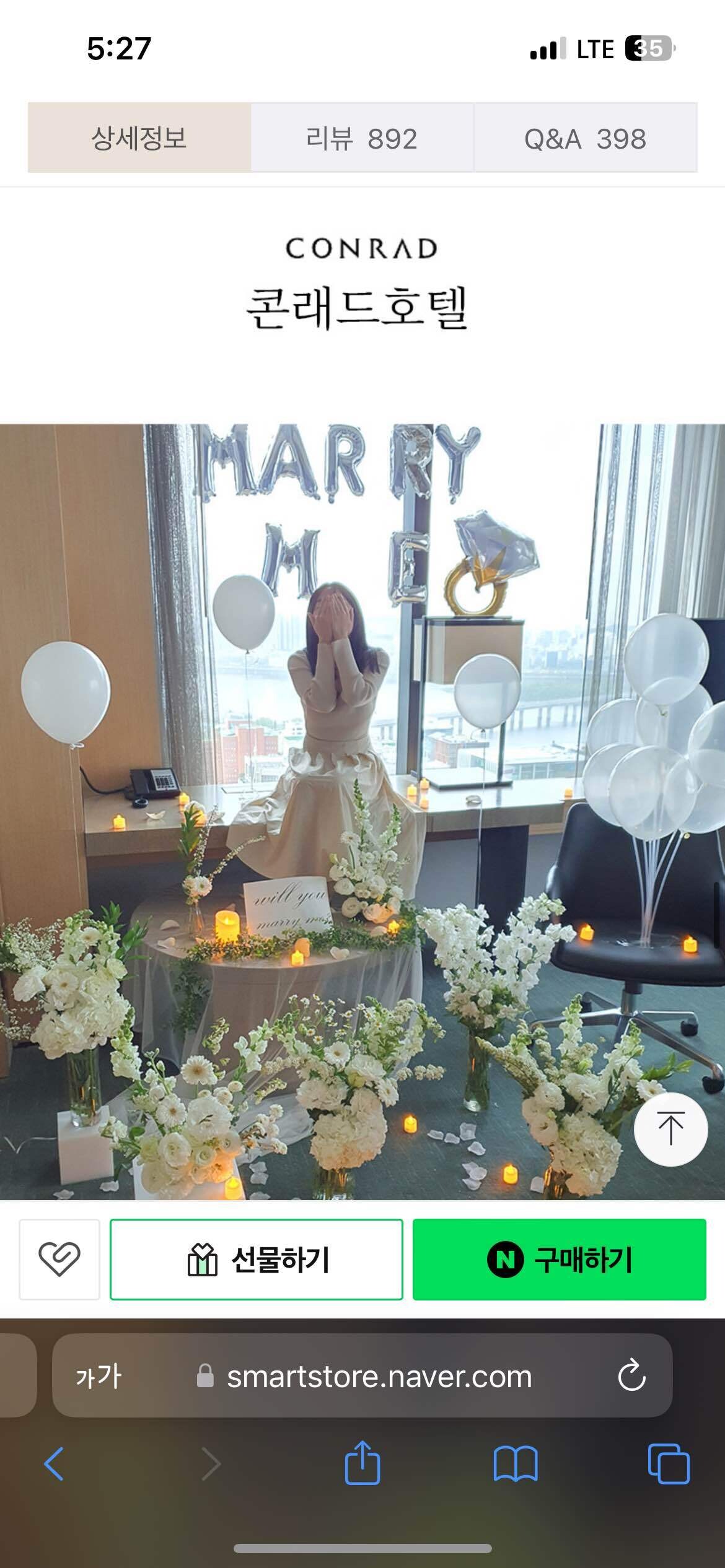Jump back to top with the arrow button
This screenshot has height=1568, width=725.
tap(670, 1130)
